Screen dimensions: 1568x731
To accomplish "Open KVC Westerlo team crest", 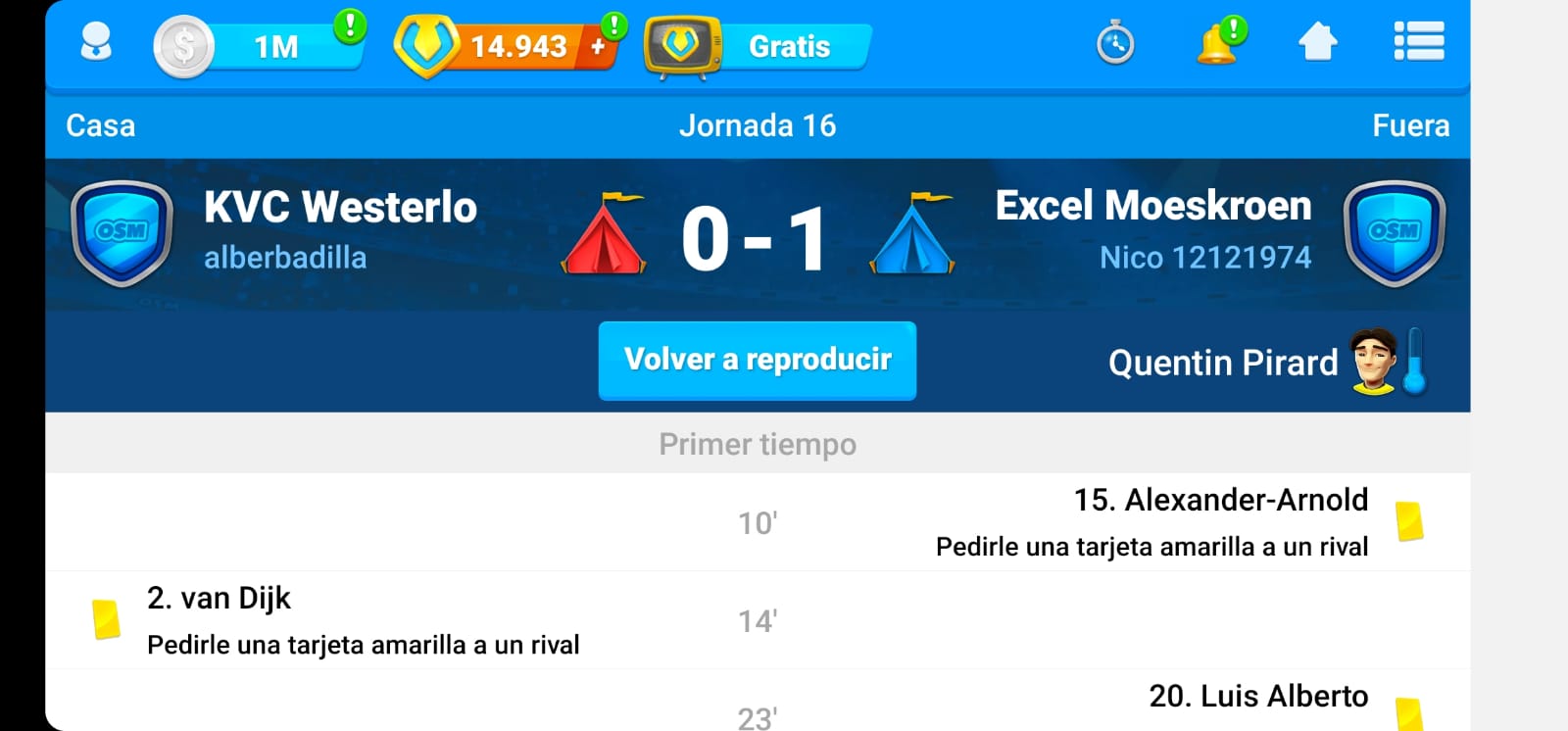I will click(x=122, y=233).
